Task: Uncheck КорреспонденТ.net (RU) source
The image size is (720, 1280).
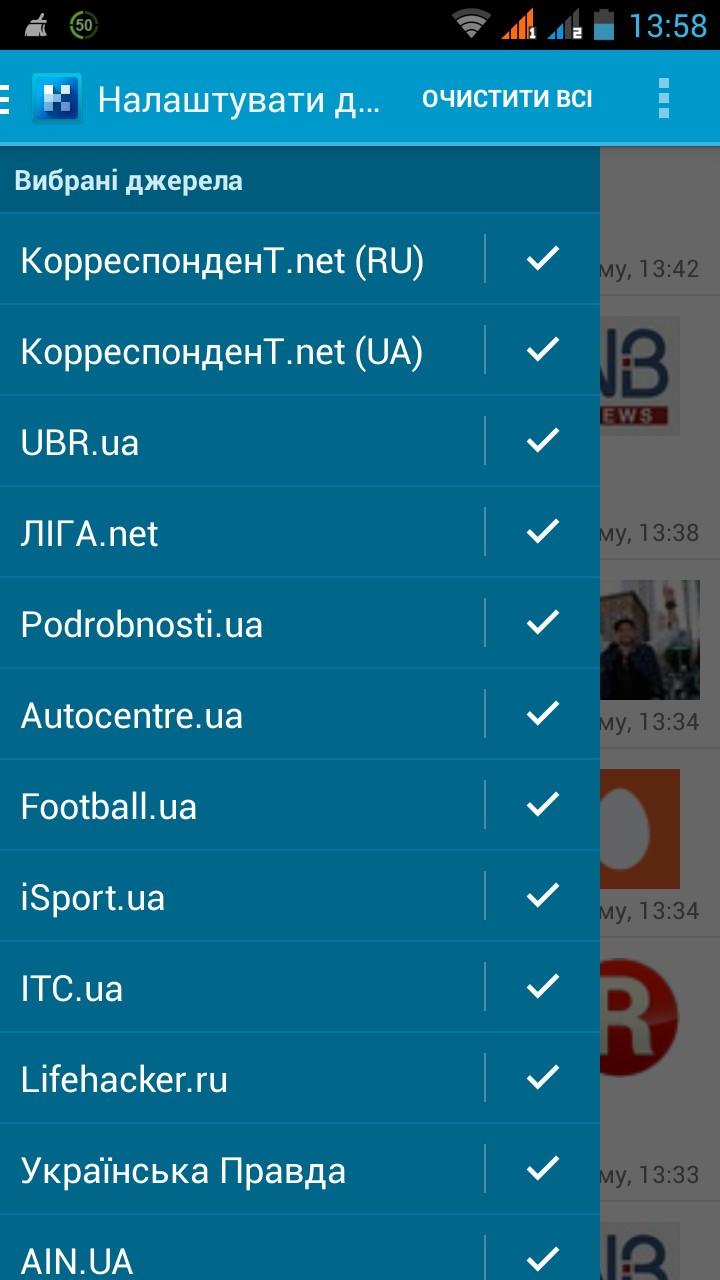Action: 542,259
